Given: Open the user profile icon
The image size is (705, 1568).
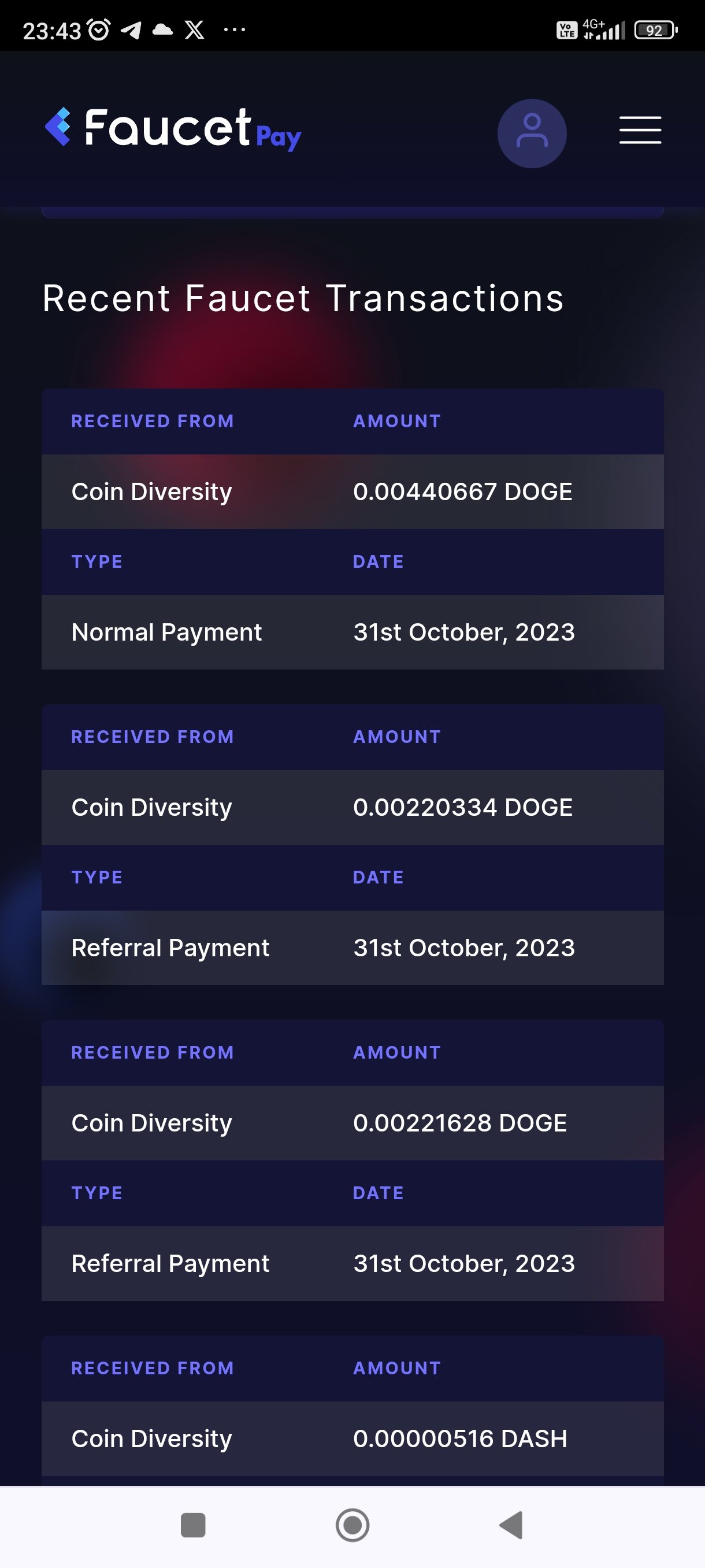Looking at the screenshot, I should pyautogui.click(x=532, y=134).
